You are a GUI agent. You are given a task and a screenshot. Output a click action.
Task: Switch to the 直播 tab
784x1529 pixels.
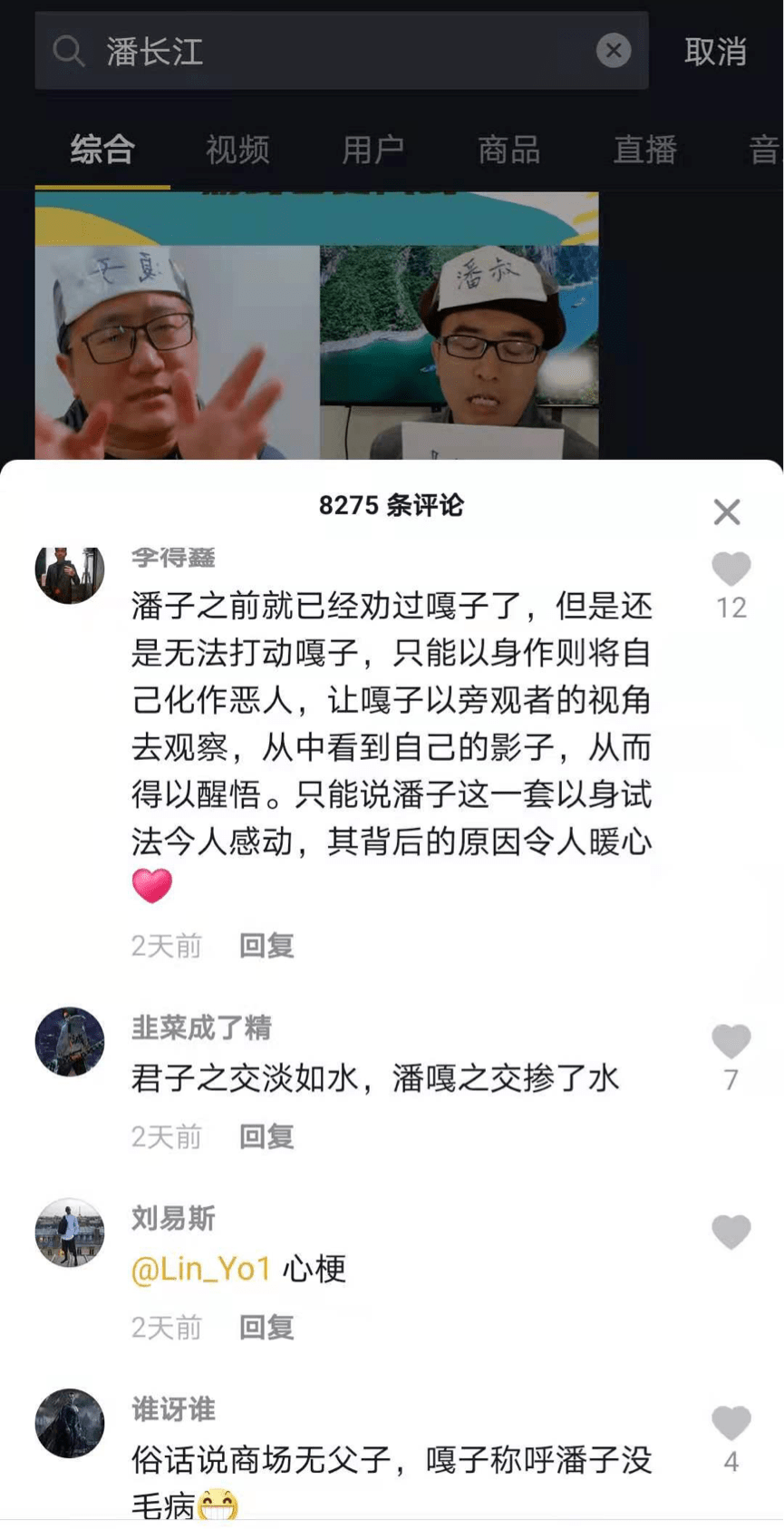(645, 150)
